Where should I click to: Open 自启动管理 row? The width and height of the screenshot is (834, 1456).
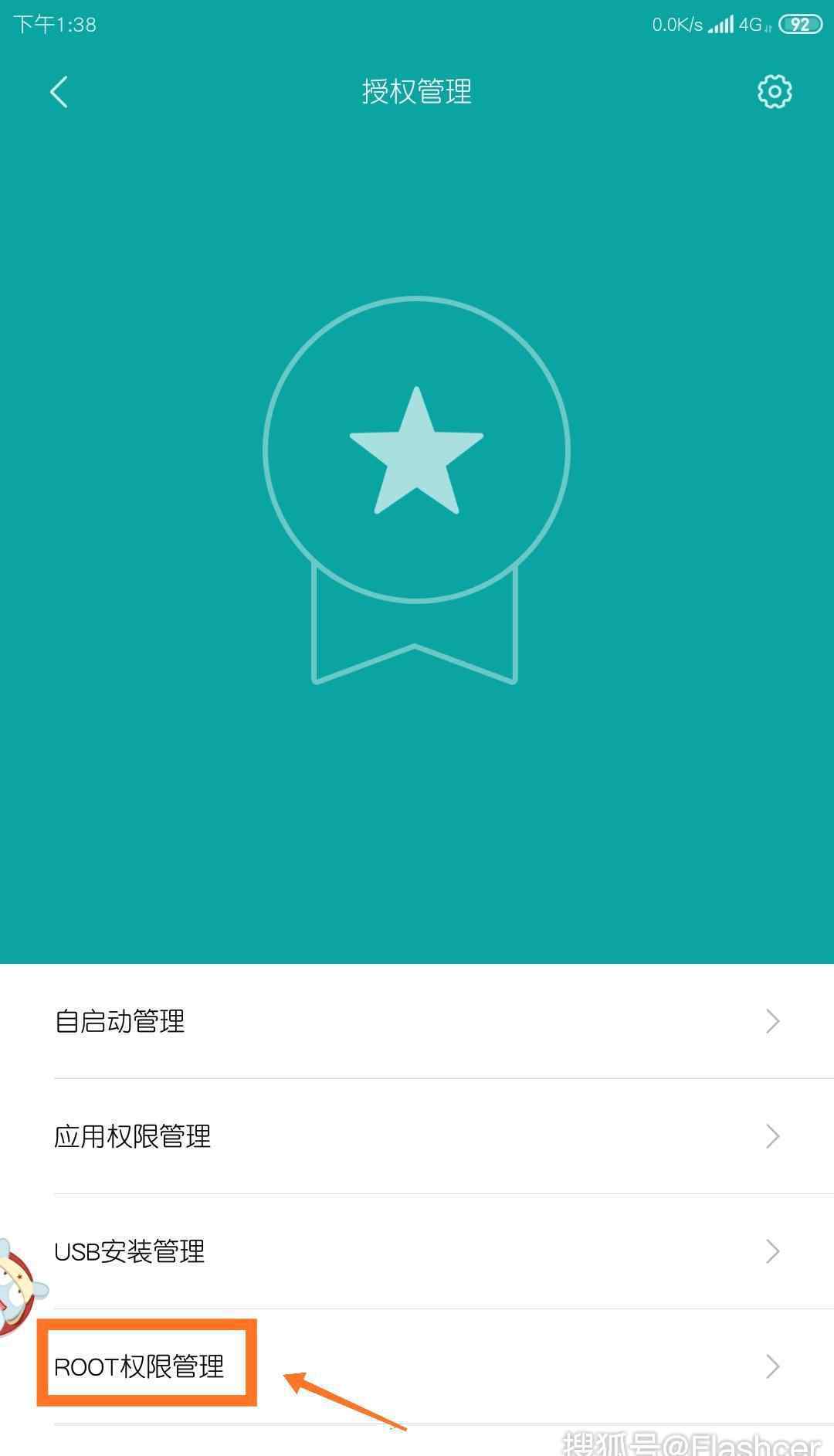coord(417,1021)
